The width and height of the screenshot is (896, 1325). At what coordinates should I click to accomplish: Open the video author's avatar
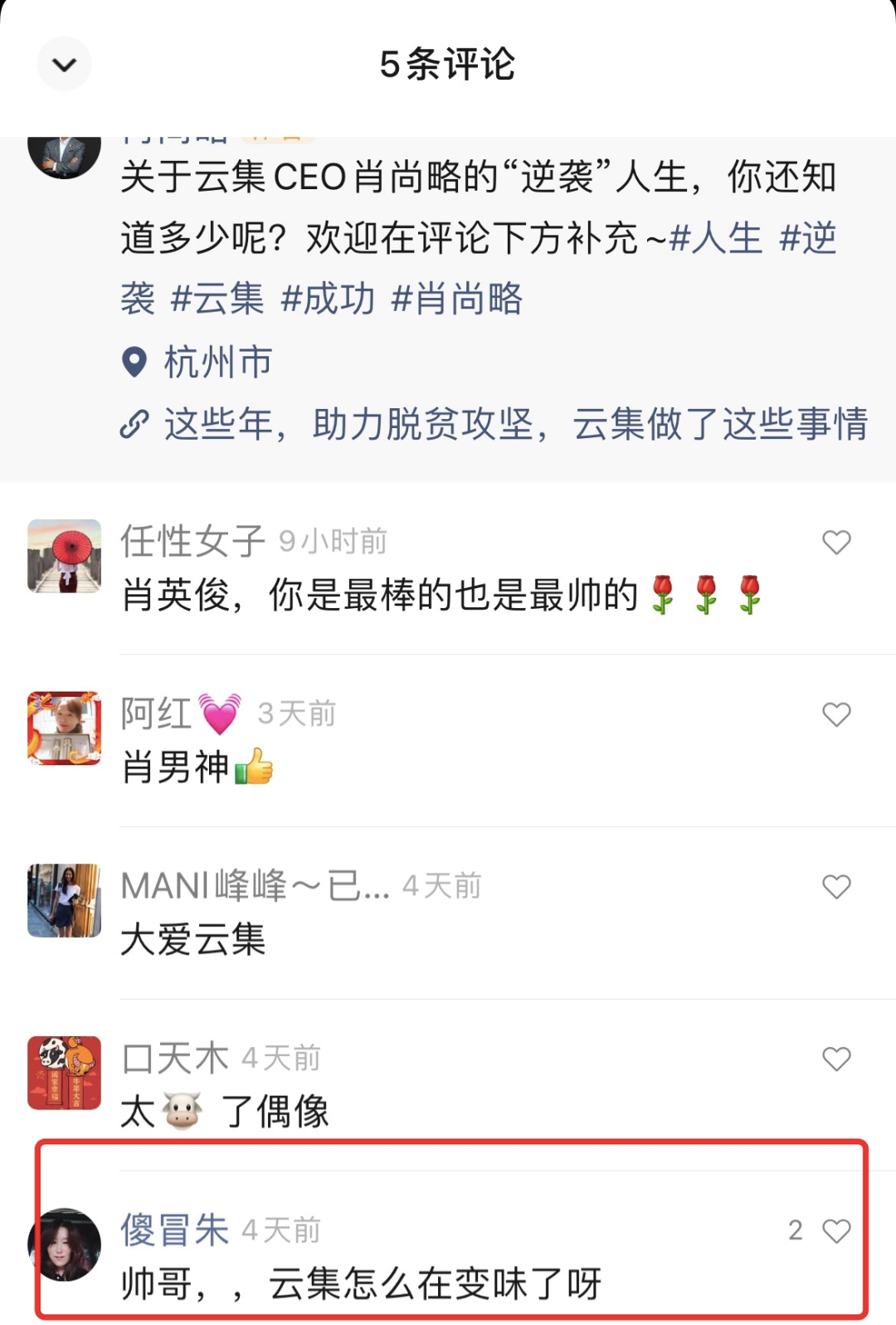click(64, 155)
